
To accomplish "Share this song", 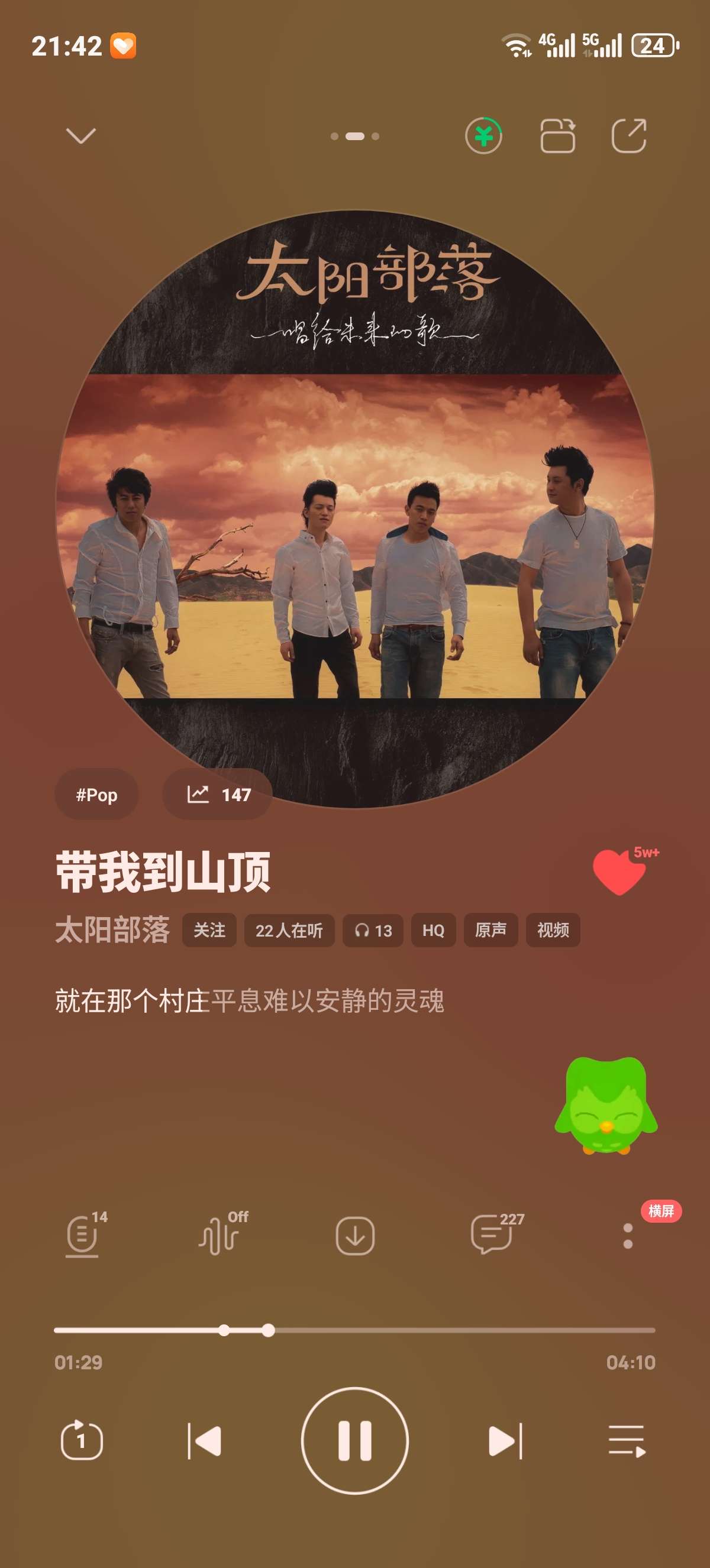I will pos(628,135).
